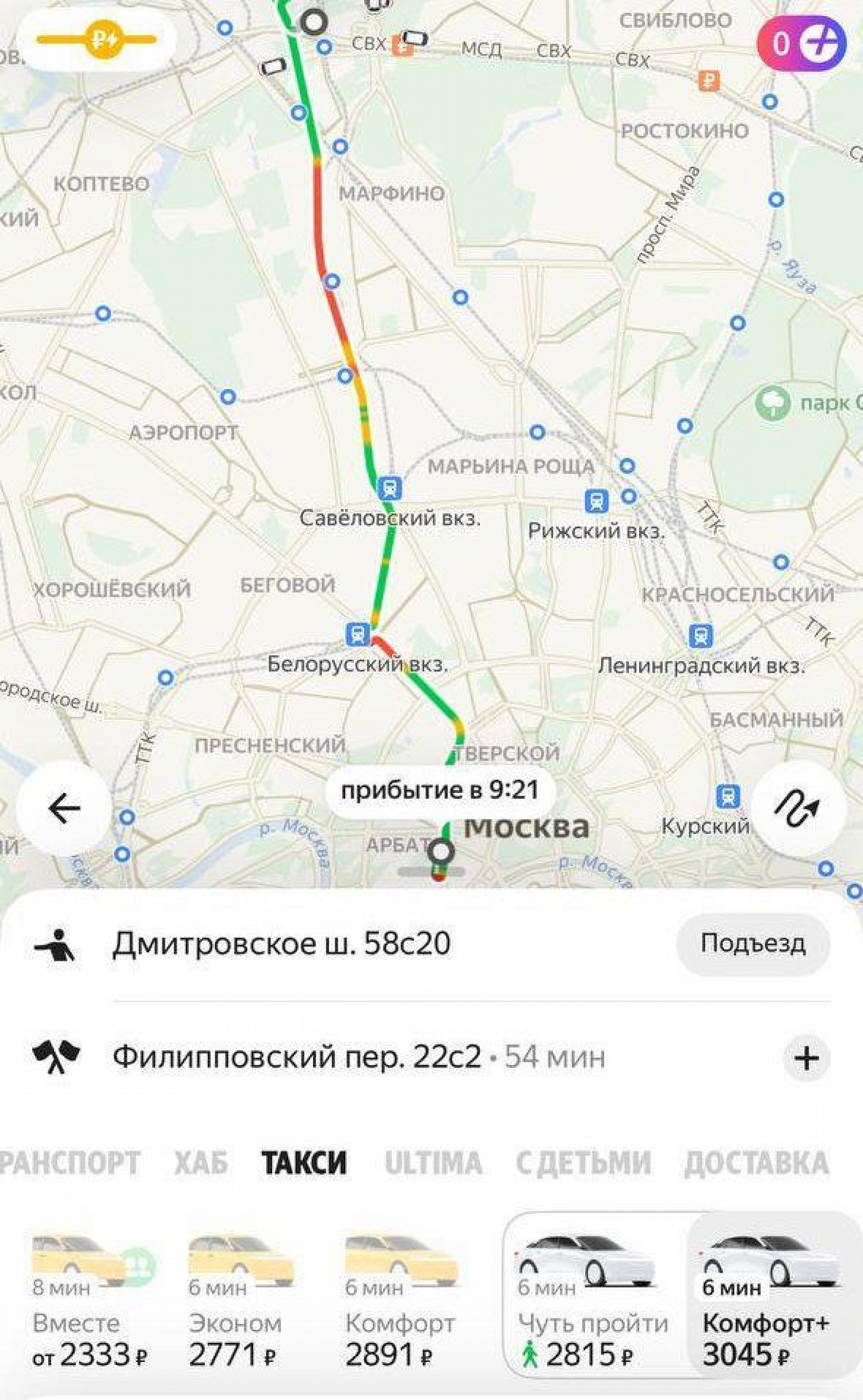The height and width of the screenshot is (1400, 863).
Task: Change destination Филипповский пер. 22с2
Action: tap(296, 1057)
